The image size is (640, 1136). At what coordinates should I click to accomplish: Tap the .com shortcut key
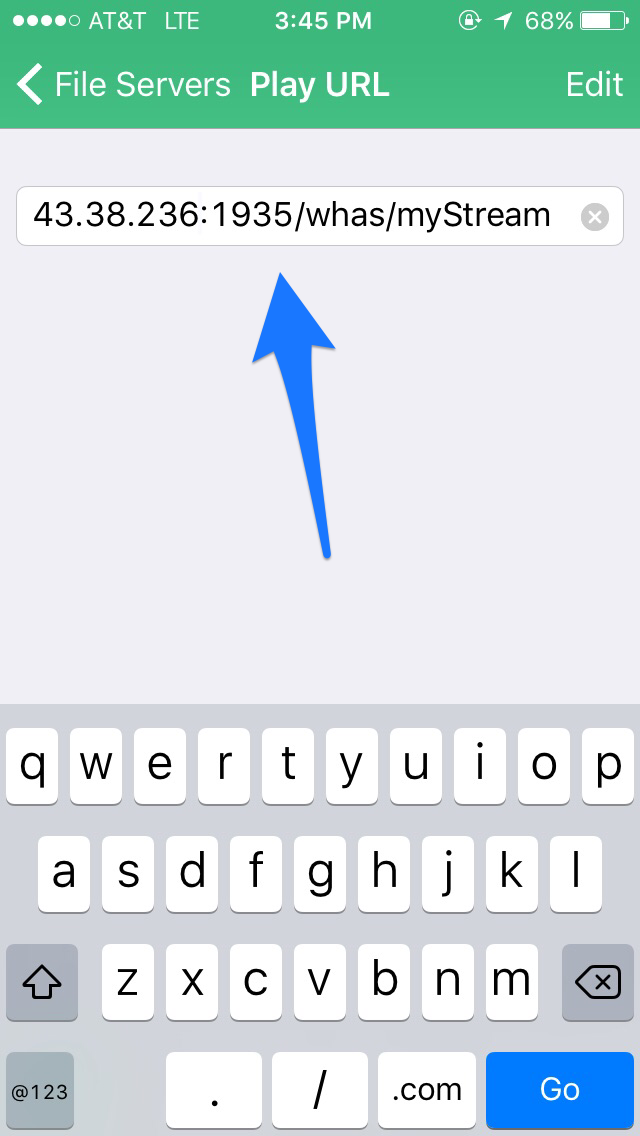[x=426, y=1089]
